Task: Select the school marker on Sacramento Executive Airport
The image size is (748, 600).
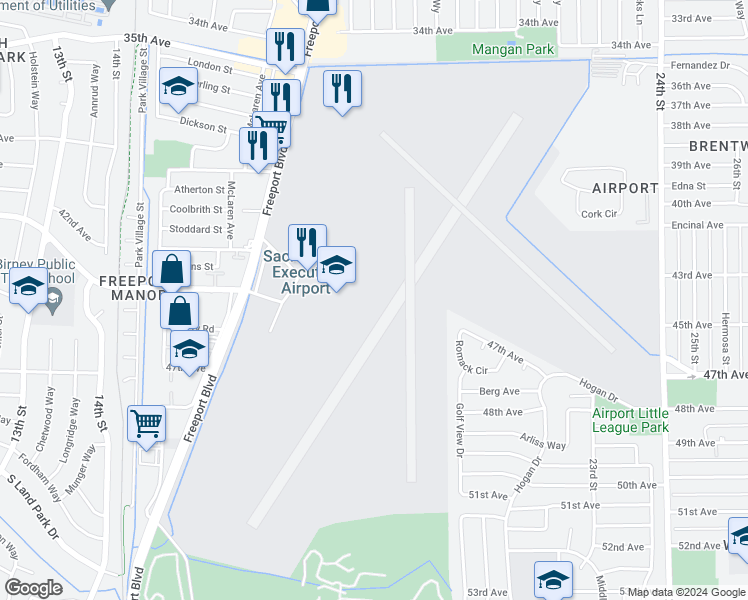Action: point(337,265)
